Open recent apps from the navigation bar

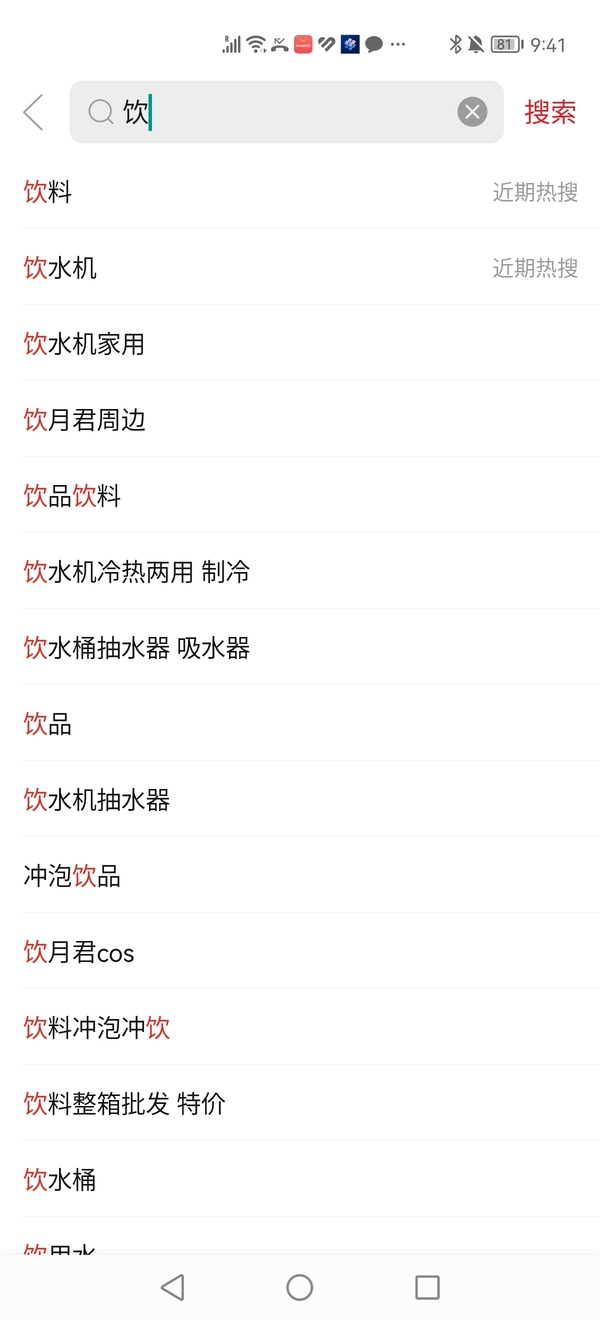pos(427,1287)
